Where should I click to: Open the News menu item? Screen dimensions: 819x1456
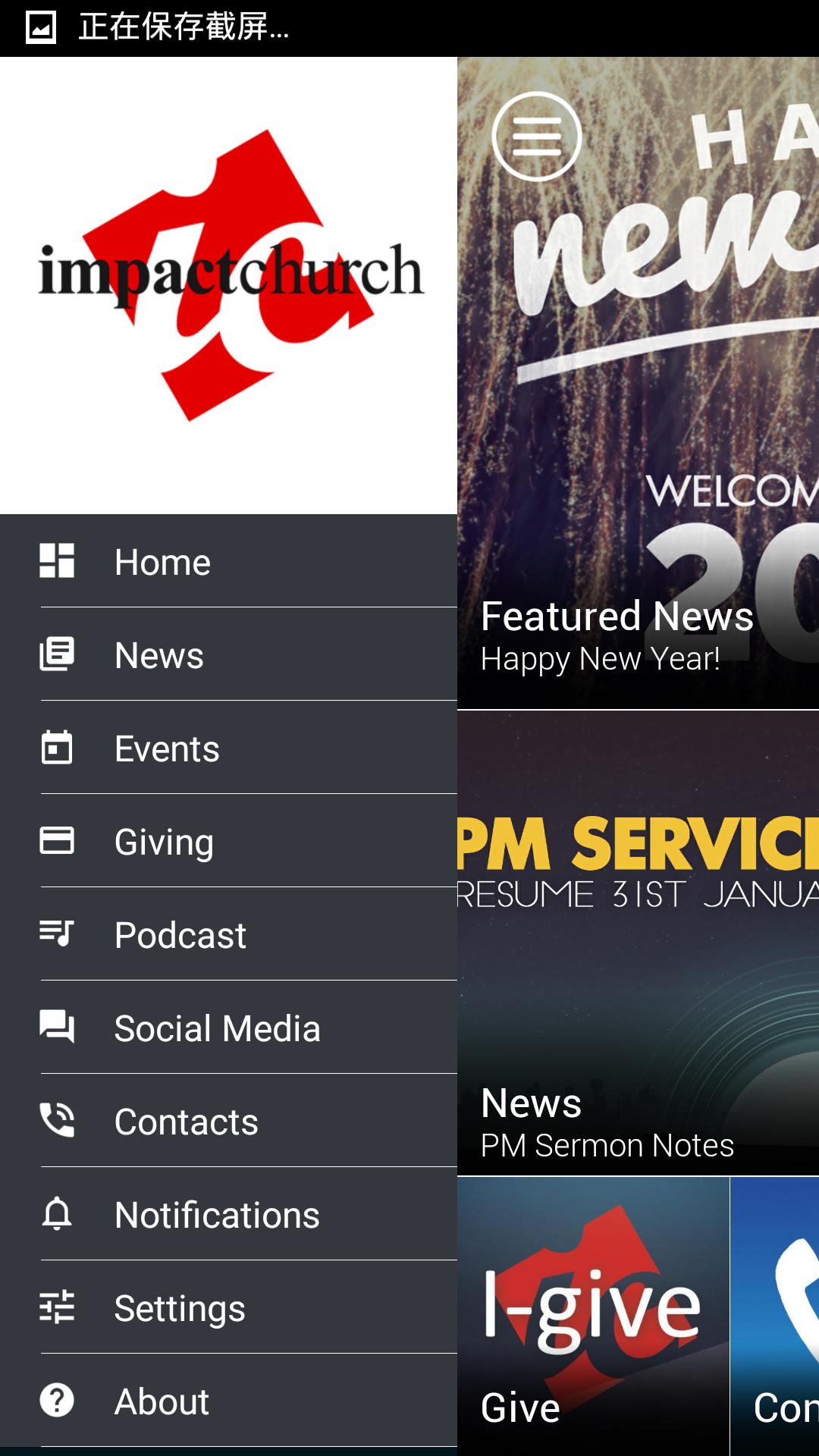point(227,655)
